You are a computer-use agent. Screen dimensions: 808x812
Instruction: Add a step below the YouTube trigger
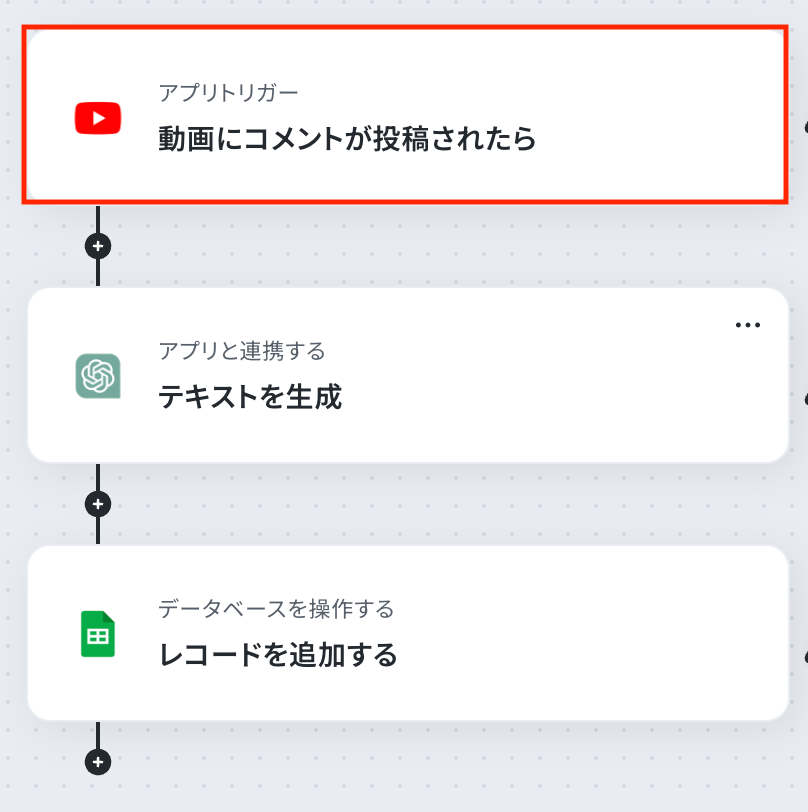[x=98, y=246]
